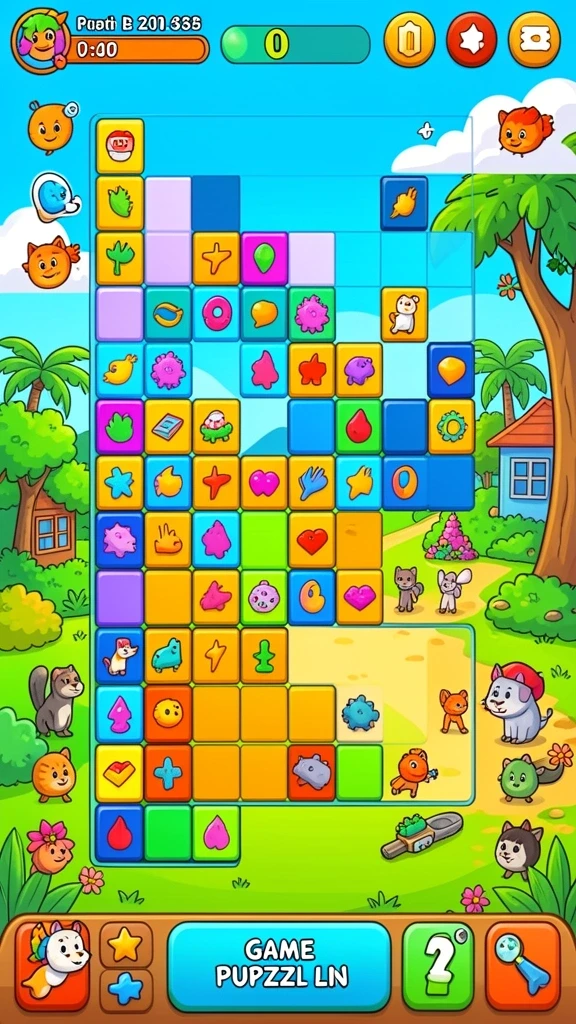Use the green booster showing number 2
Viewport: 576px width, 1024px height.
(438, 967)
